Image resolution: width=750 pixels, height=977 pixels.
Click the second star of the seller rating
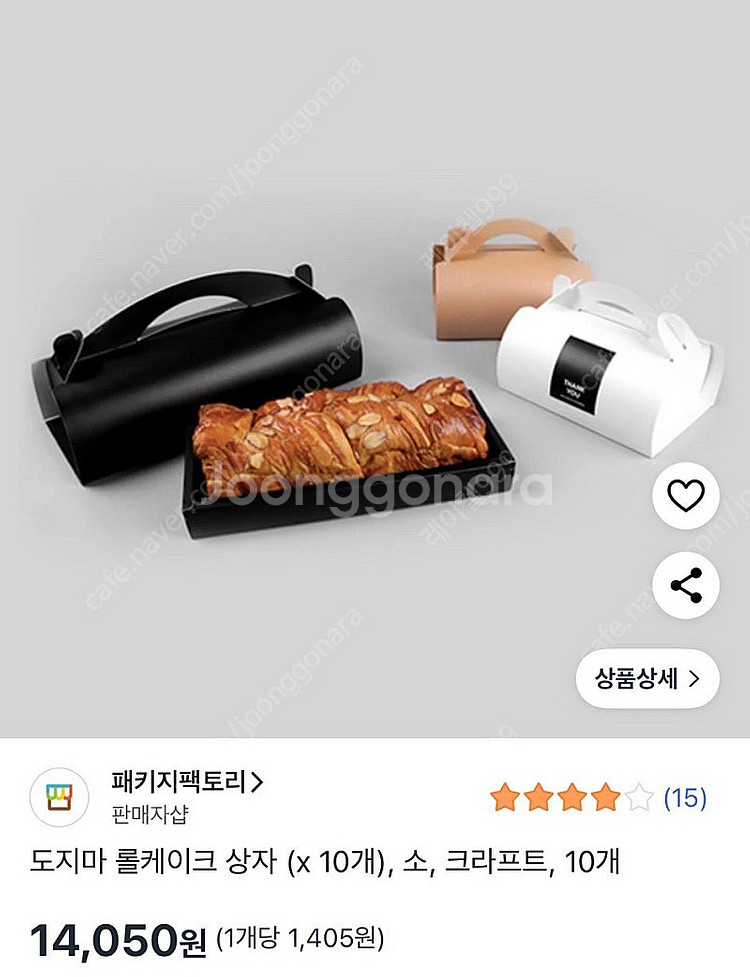tap(540, 790)
